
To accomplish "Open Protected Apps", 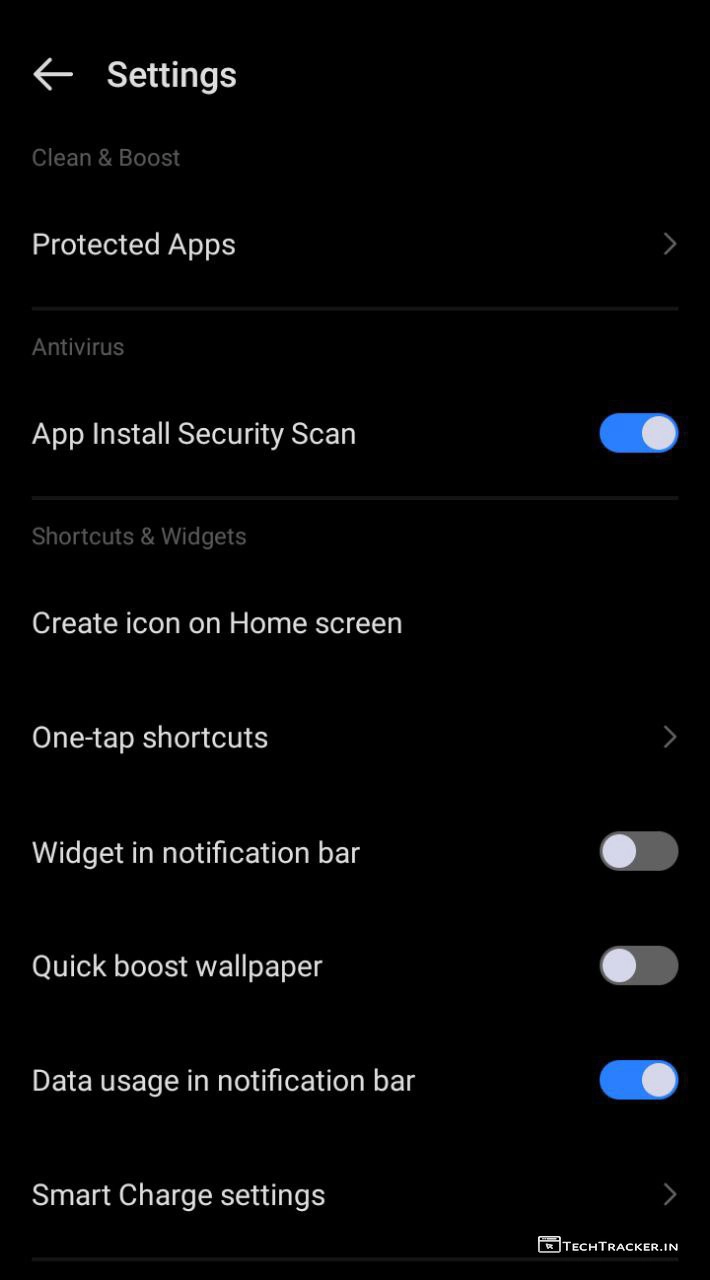I will [x=355, y=245].
